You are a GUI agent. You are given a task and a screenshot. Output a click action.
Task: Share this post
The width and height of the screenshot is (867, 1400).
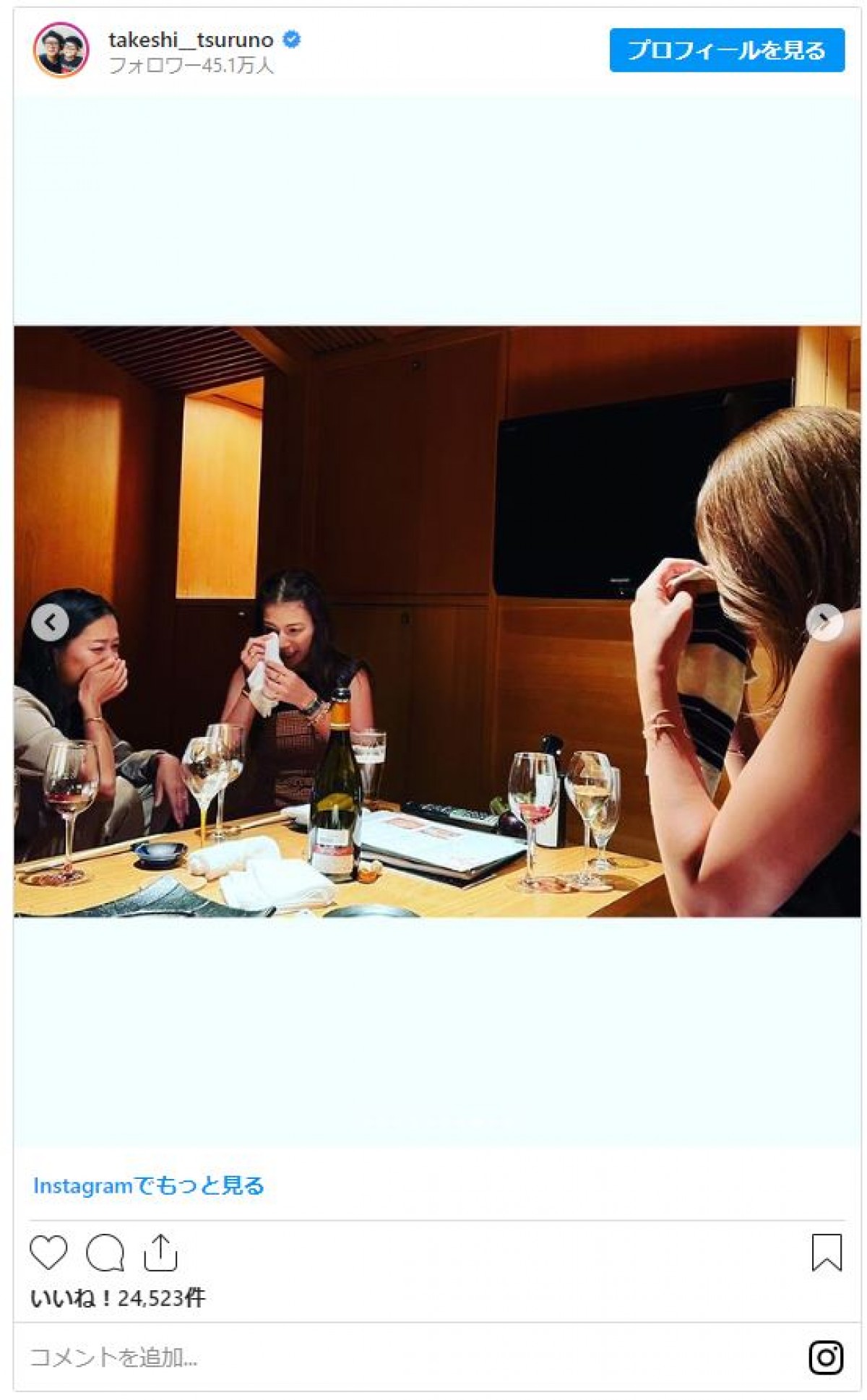pos(160,1253)
